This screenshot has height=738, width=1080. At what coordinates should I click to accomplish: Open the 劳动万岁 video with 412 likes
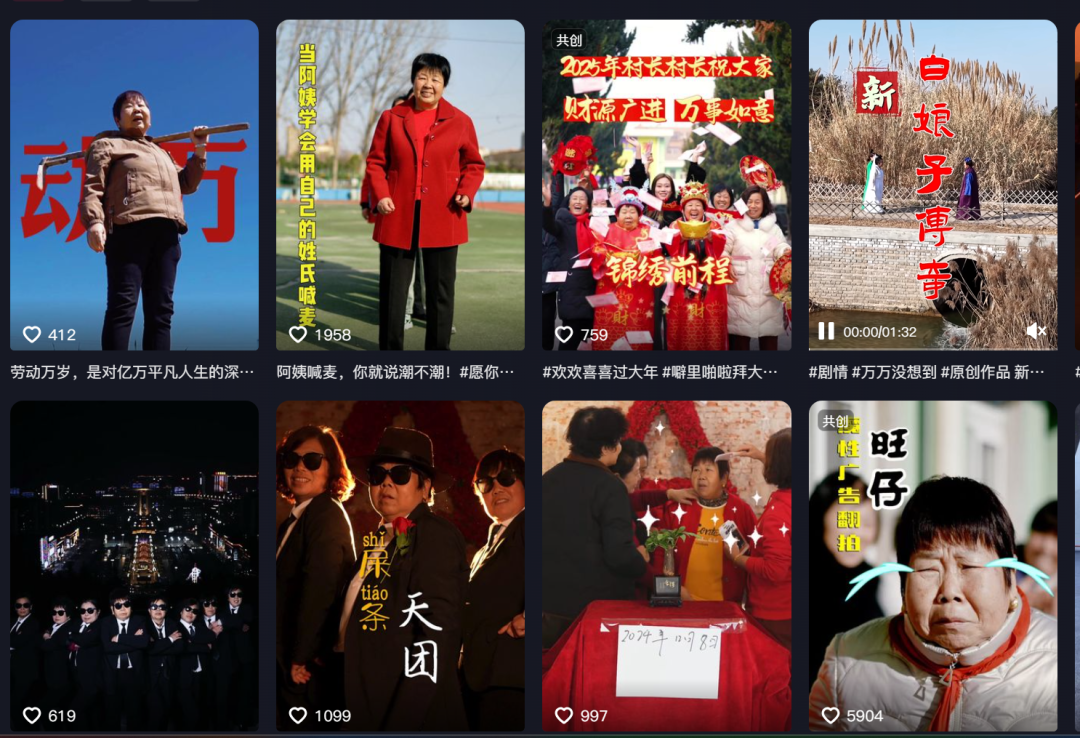134,185
